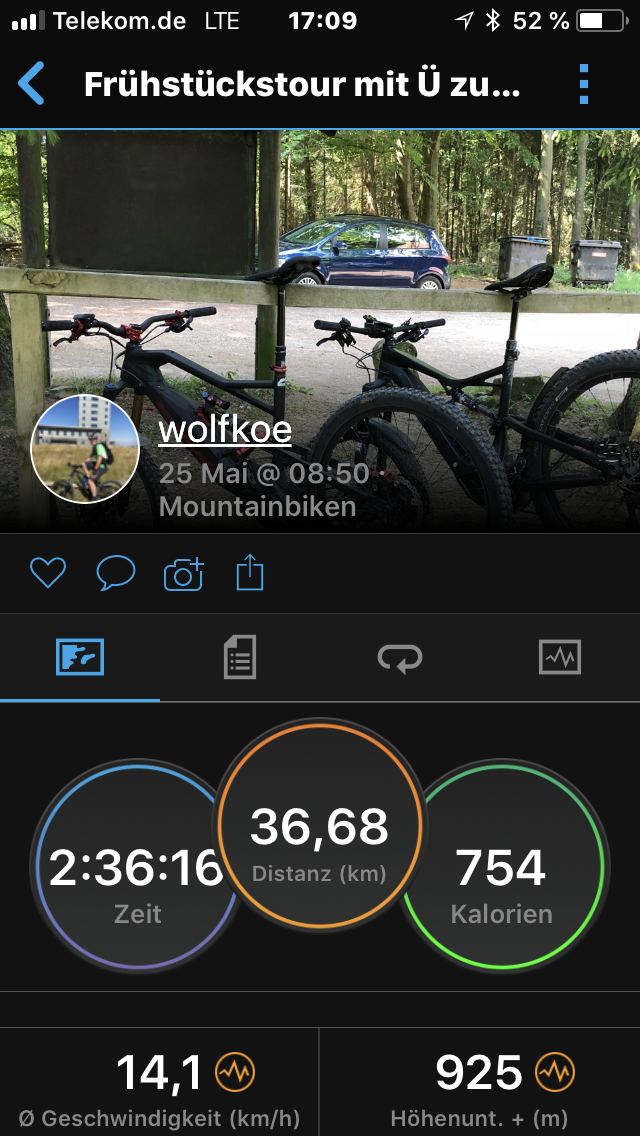Image resolution: width=640 pixels, height=1136 pixels.
Task: Switch to the laps tab
Action: [400, 657]
